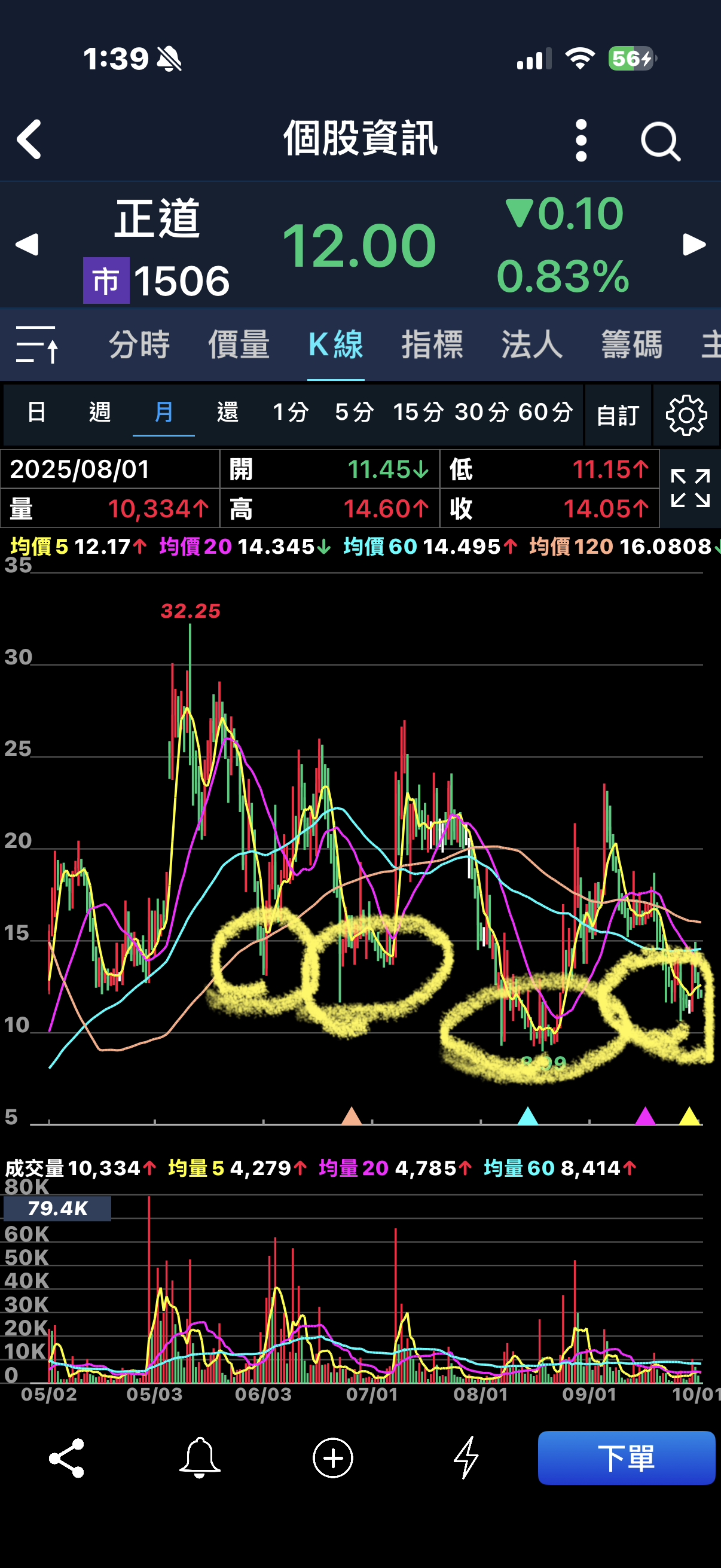Set a price alert with the bell

(200, 1458)
